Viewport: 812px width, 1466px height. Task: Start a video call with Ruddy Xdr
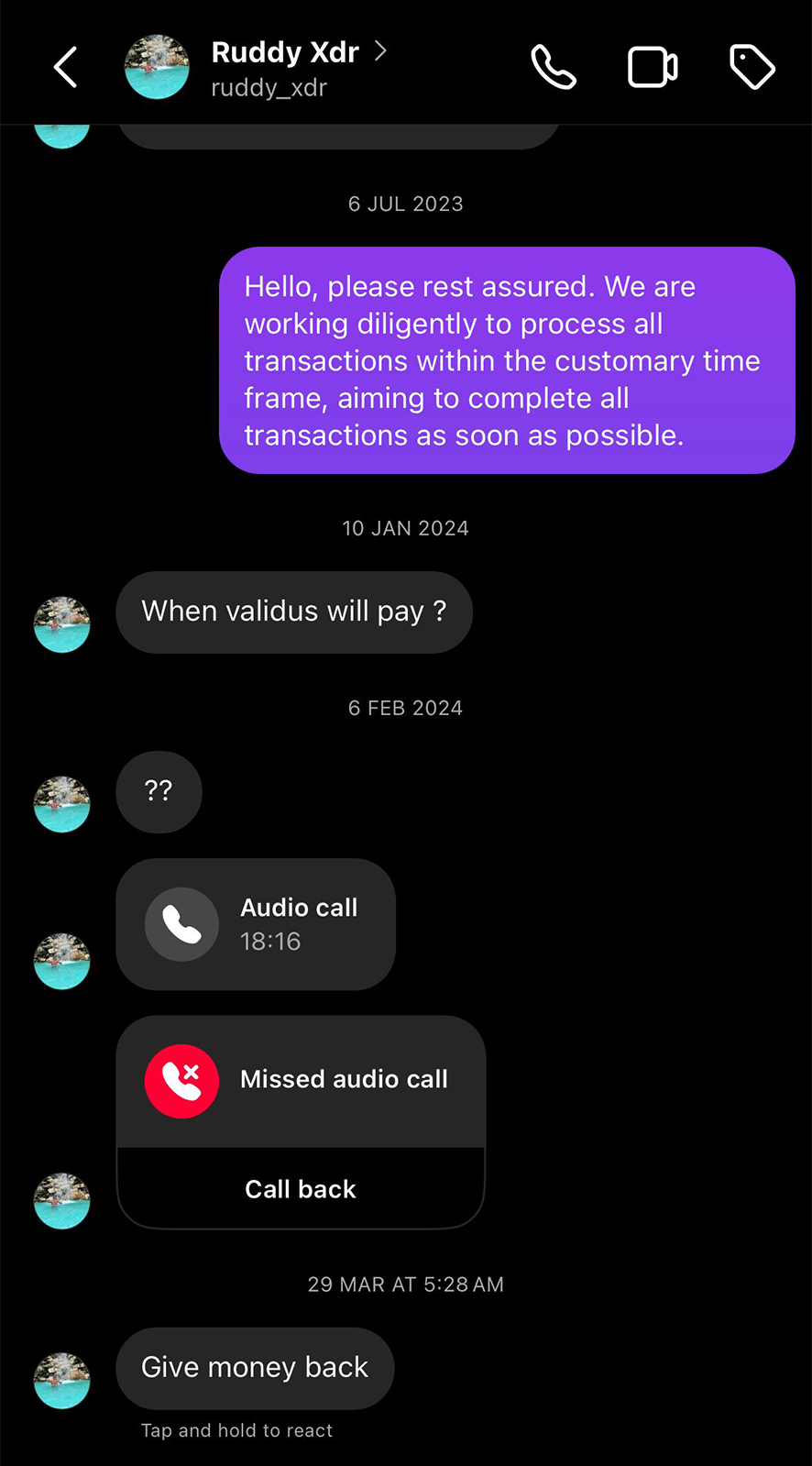653,67
